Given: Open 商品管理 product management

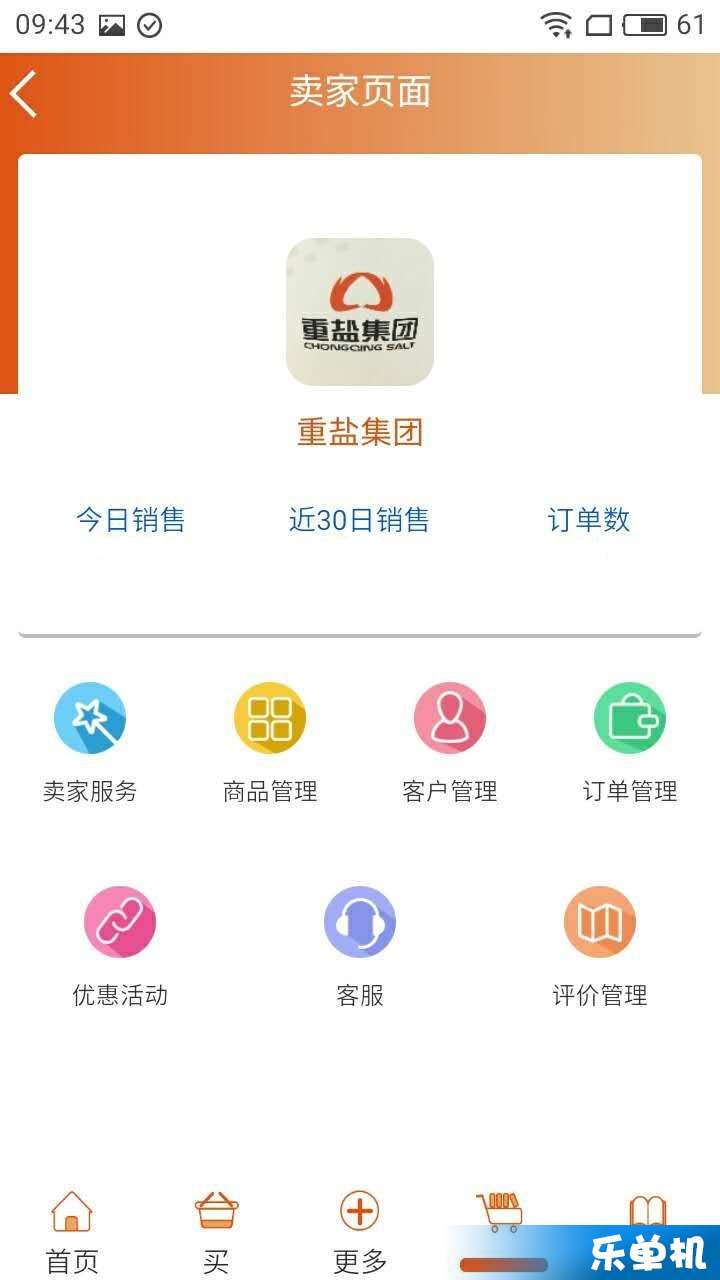Looking at the screenshot, I should (x=270, y=741).
